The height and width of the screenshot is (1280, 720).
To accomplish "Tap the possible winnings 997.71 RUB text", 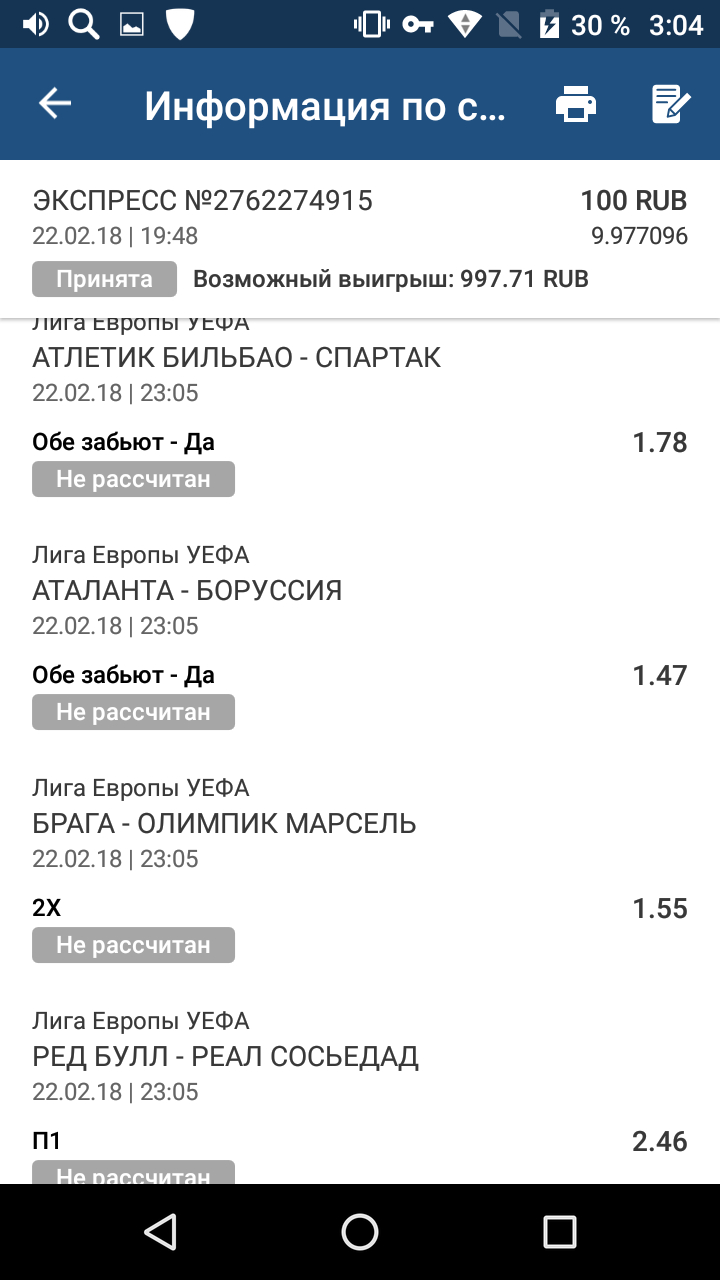I will click(392, 279).
